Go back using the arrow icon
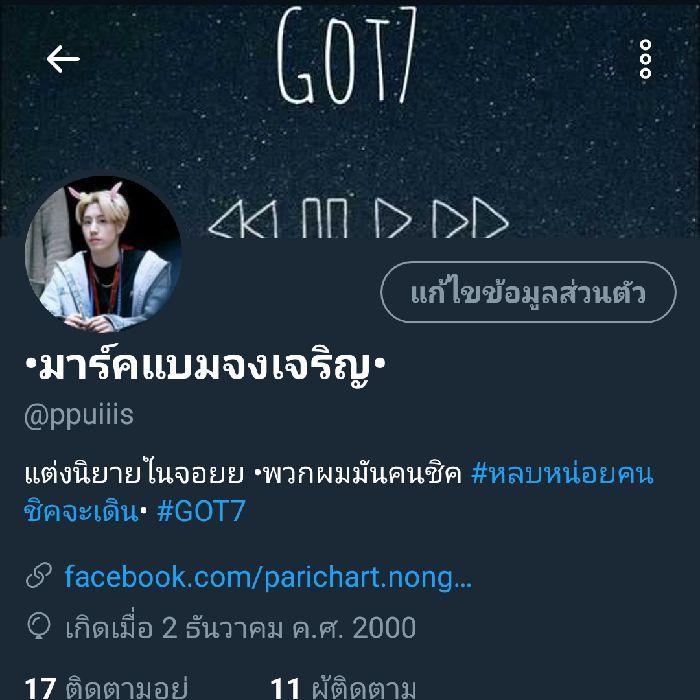The height and width of the screenshot is (700, 700). click(x=63, y=60)
